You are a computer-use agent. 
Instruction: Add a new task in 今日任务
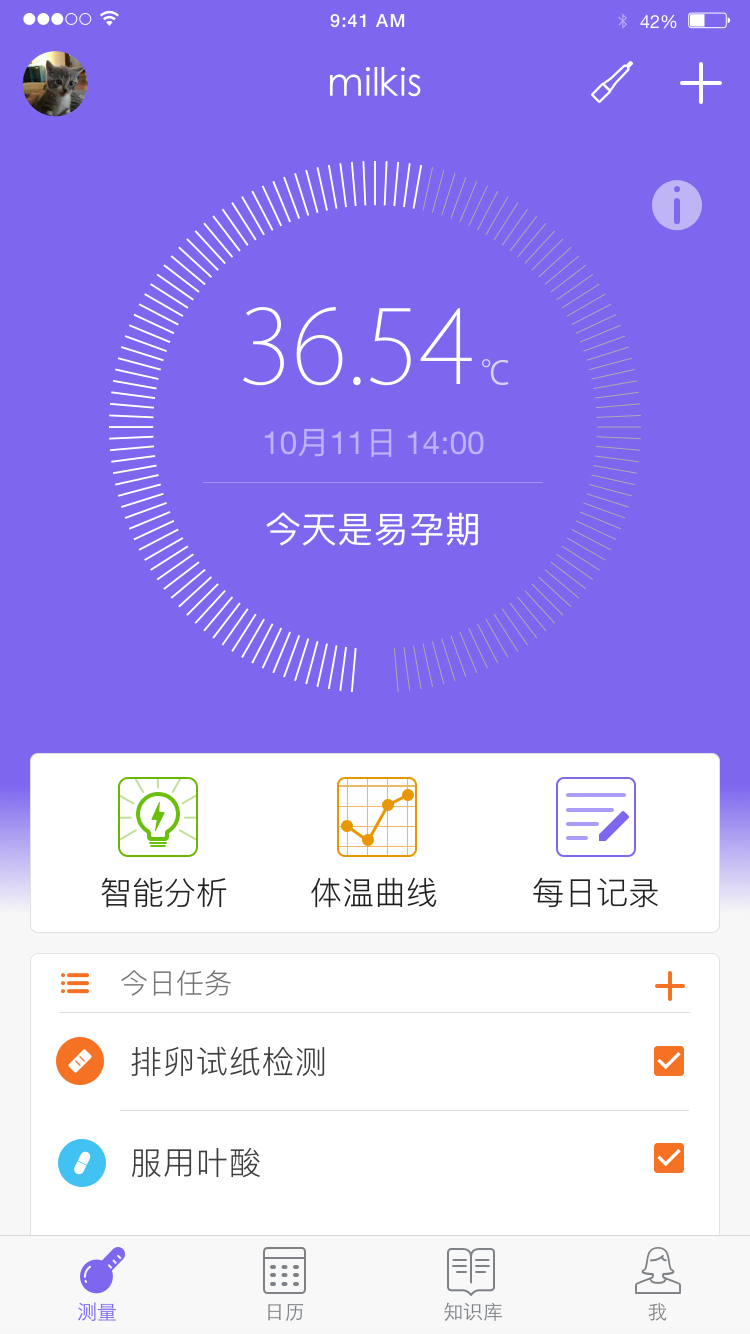670,986
